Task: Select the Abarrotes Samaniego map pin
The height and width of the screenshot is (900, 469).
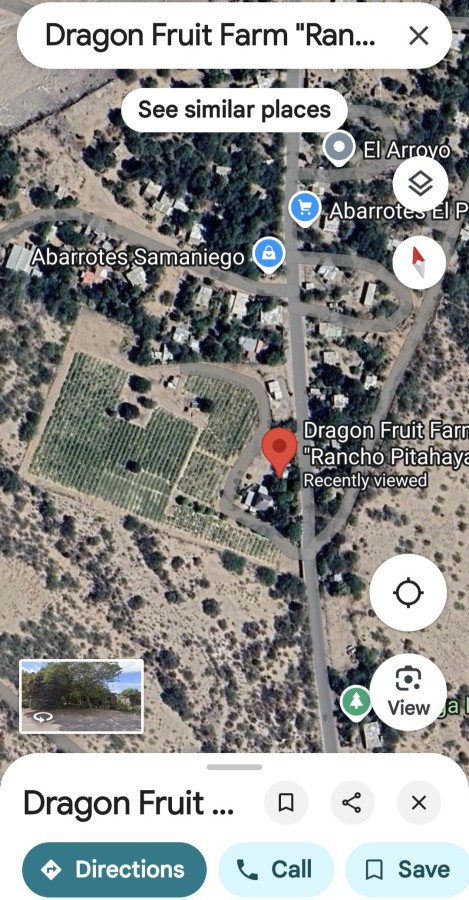Action: 269,255
